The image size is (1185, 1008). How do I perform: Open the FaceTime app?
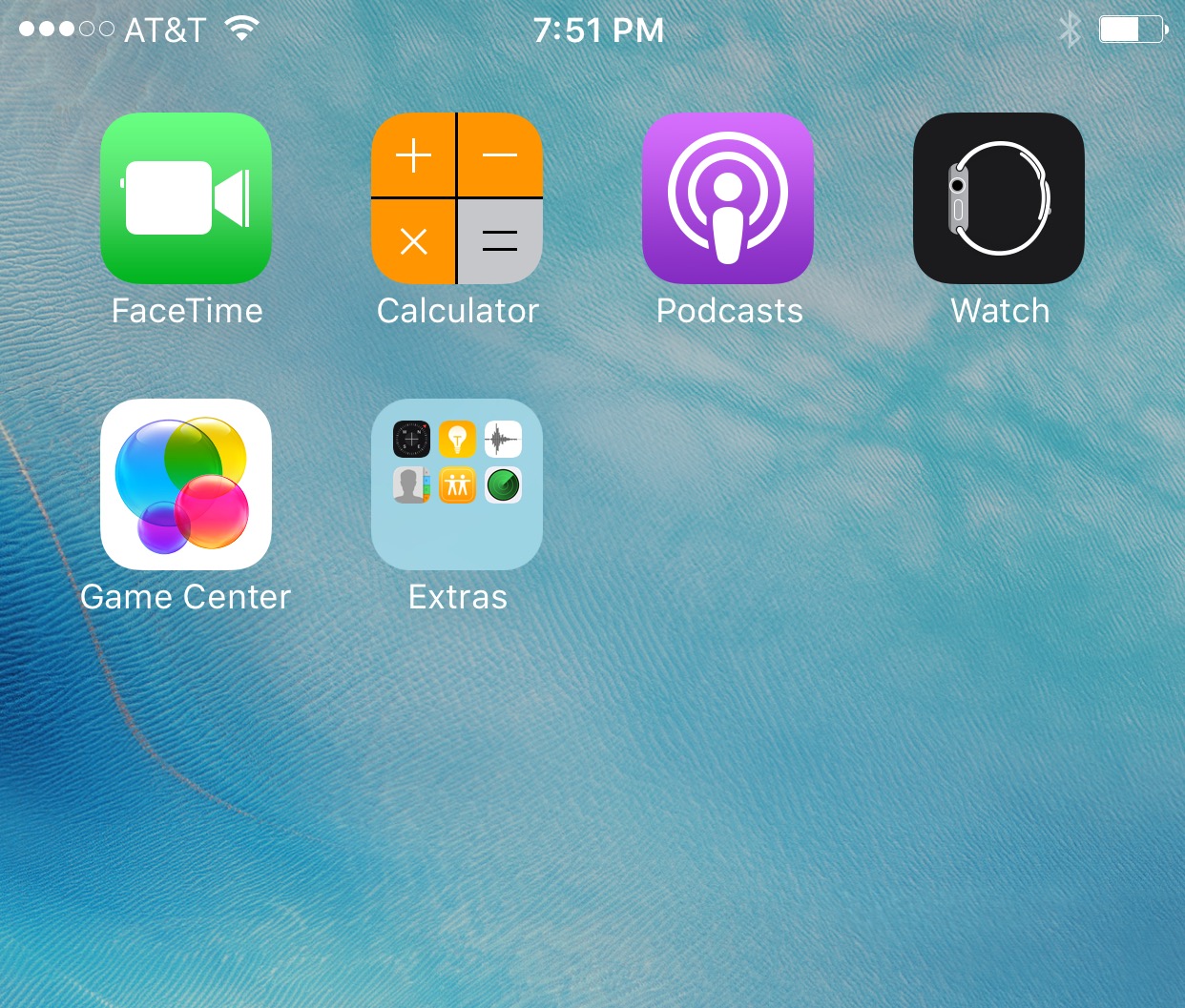coord(186,198)
